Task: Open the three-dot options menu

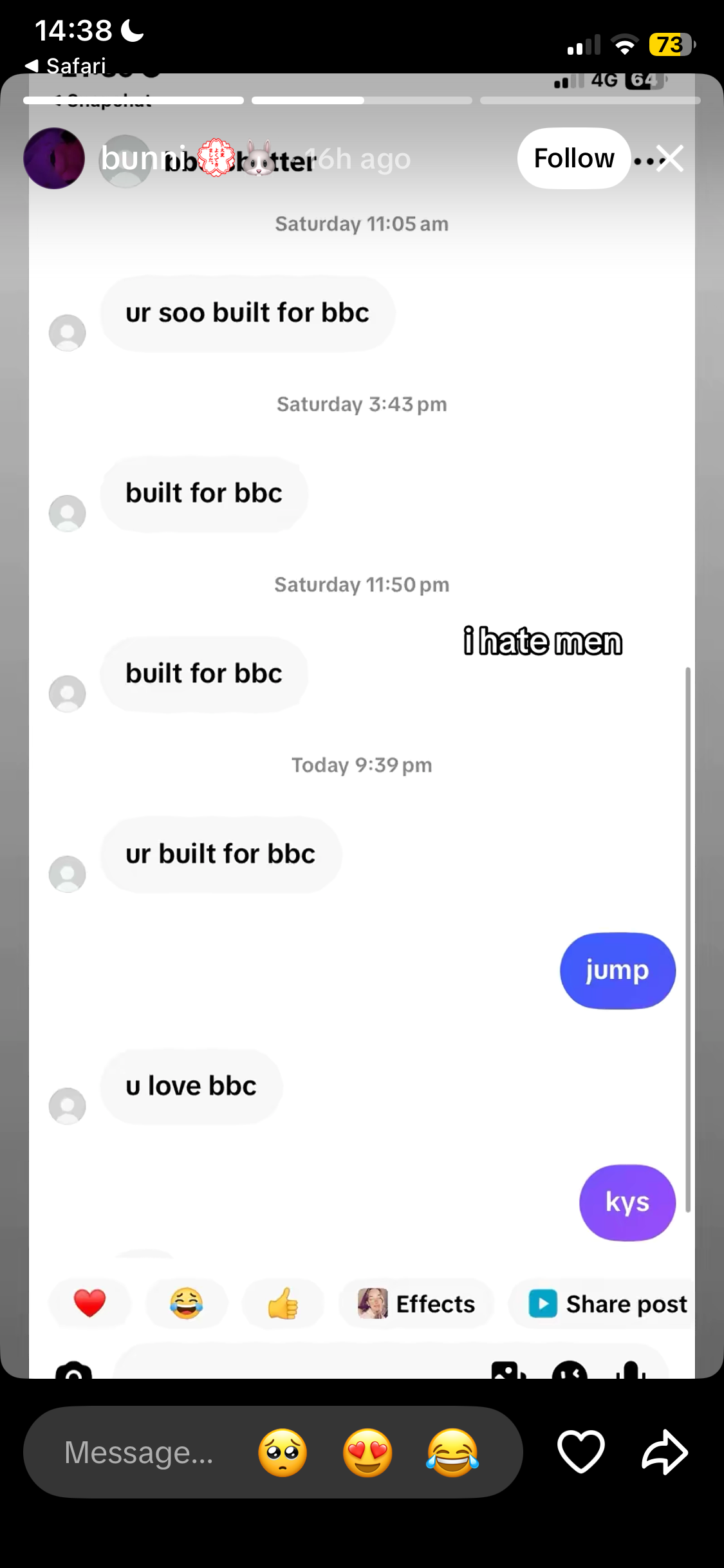Action: [644, 161]
